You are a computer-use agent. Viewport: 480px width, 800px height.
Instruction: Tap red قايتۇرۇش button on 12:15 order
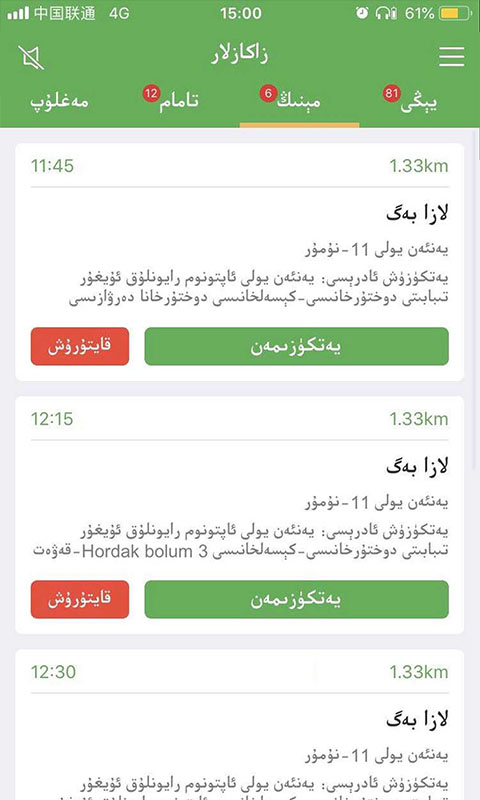(80, 599)
